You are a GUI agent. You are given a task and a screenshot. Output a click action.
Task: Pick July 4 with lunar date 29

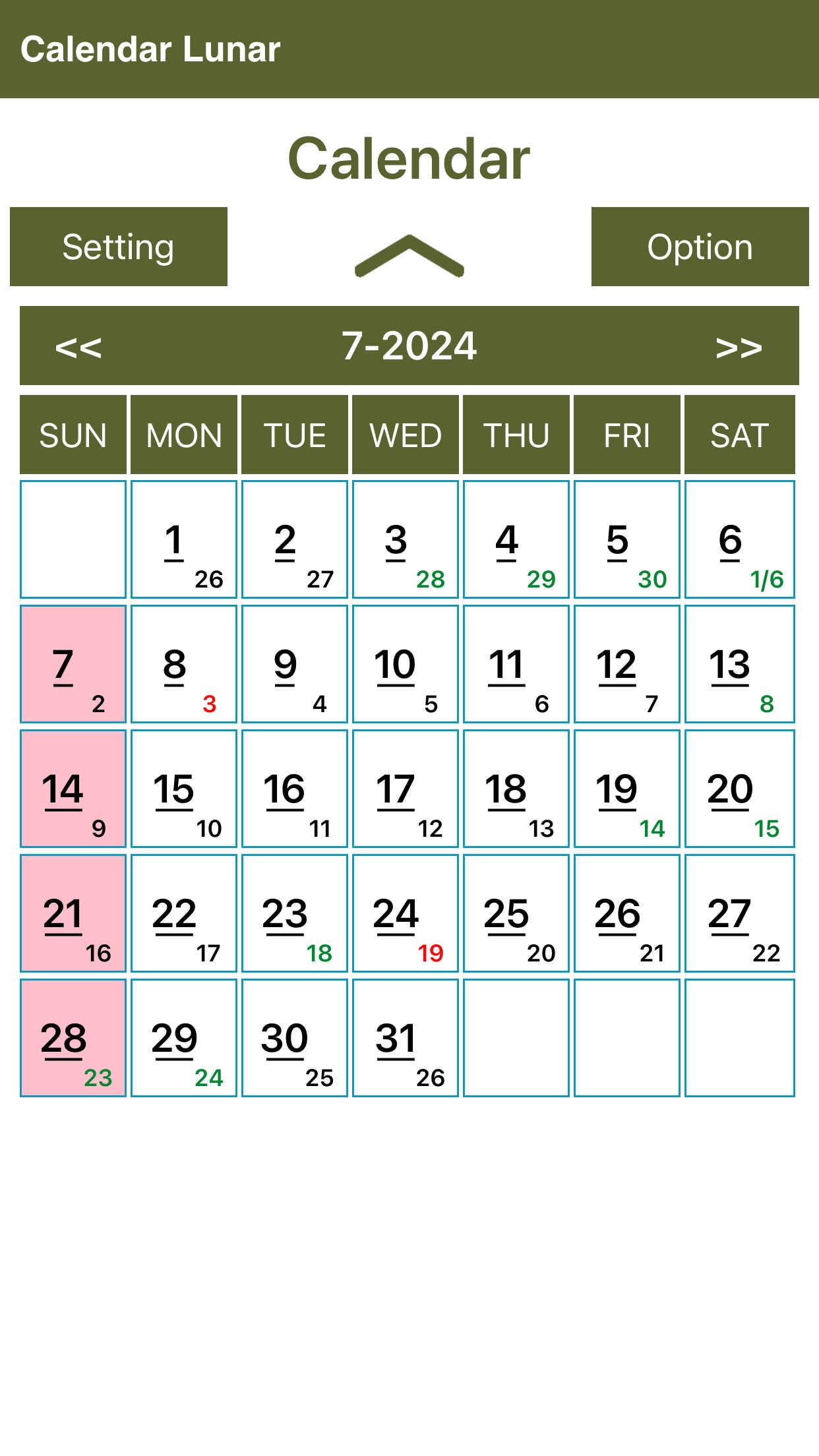[516, 539]
